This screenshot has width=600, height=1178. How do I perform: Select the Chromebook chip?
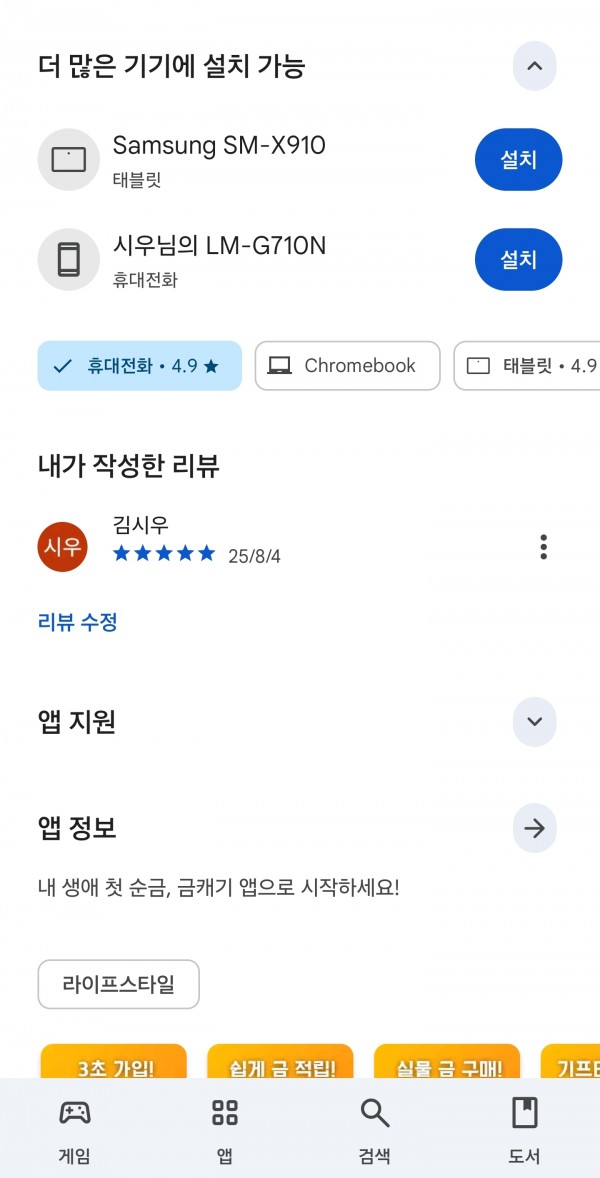point(347,366)
